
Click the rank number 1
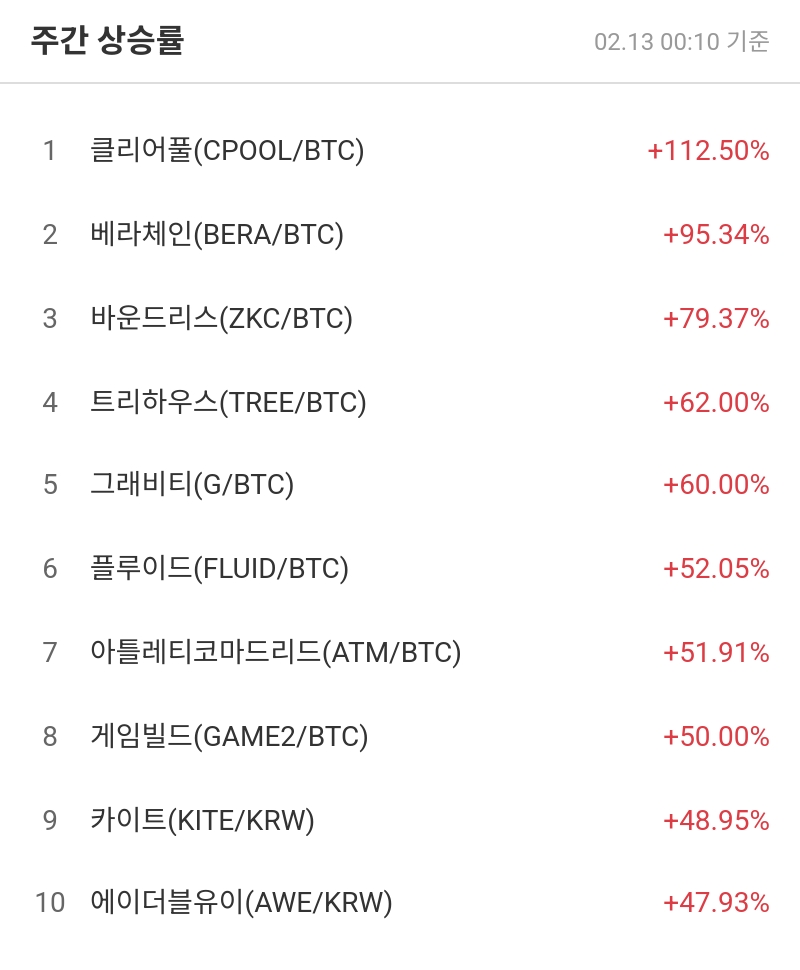pyautogui.click(x=49, y=151)
